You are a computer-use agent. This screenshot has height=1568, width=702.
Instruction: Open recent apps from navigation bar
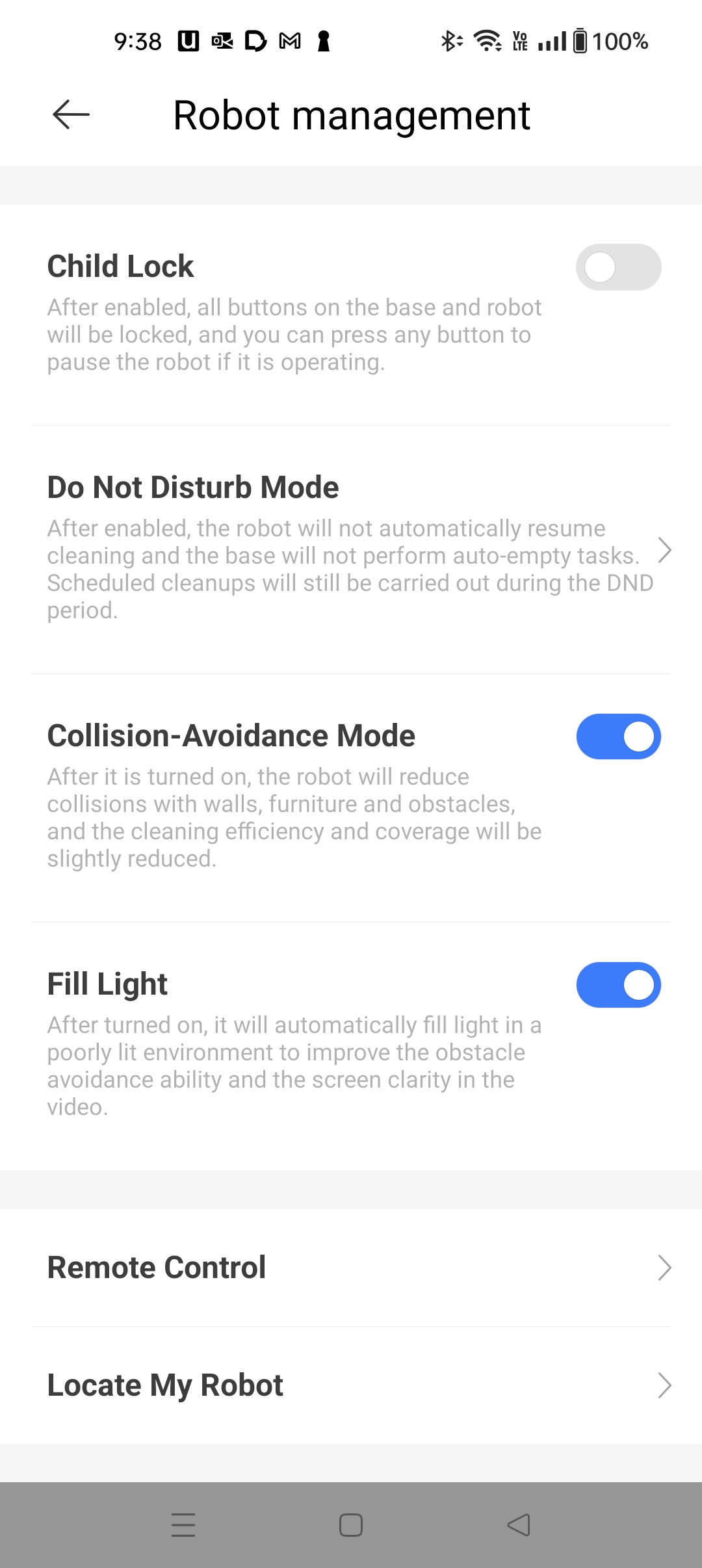point(183,1525)
